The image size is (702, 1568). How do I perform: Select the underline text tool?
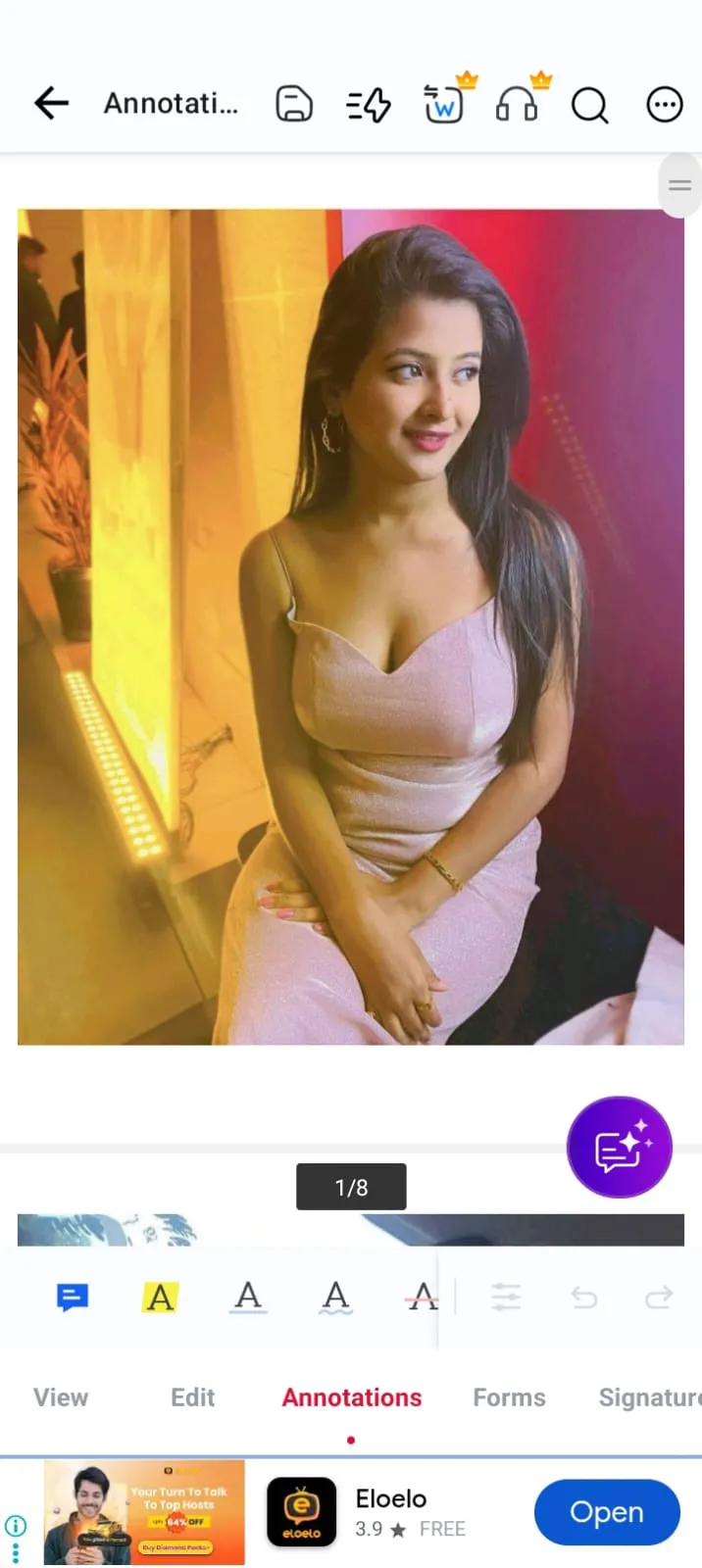tap(248, 1298)
